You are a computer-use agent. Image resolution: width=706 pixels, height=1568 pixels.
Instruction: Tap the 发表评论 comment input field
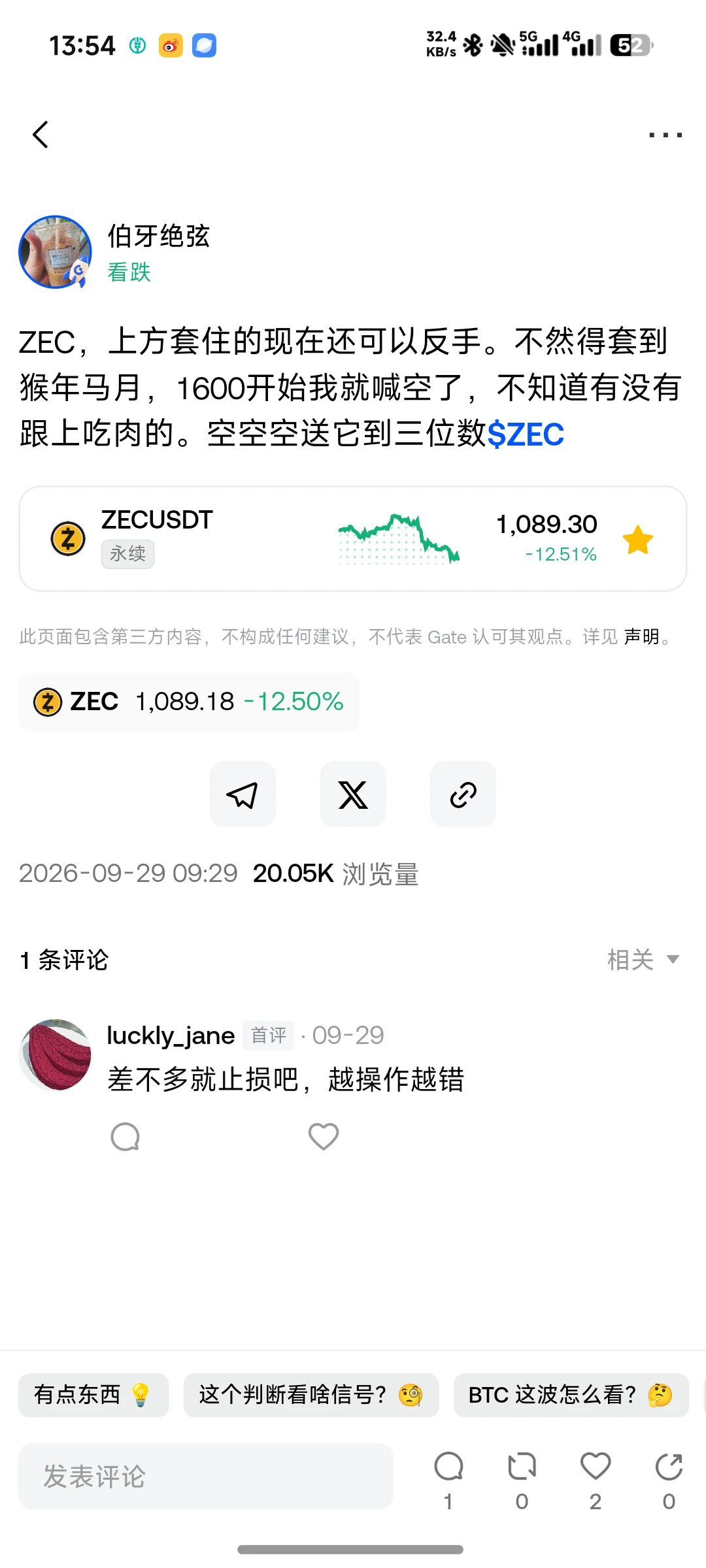point(206,1476)
